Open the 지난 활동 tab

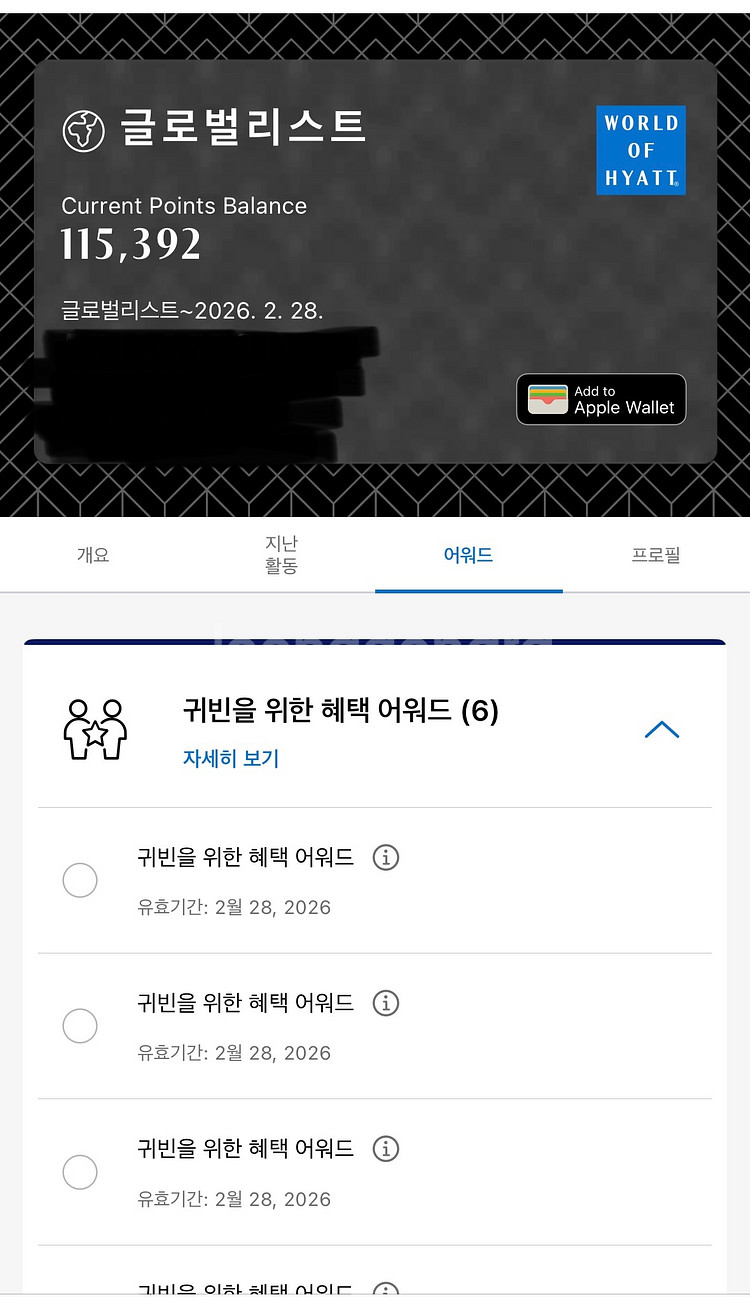pos(281,555)
